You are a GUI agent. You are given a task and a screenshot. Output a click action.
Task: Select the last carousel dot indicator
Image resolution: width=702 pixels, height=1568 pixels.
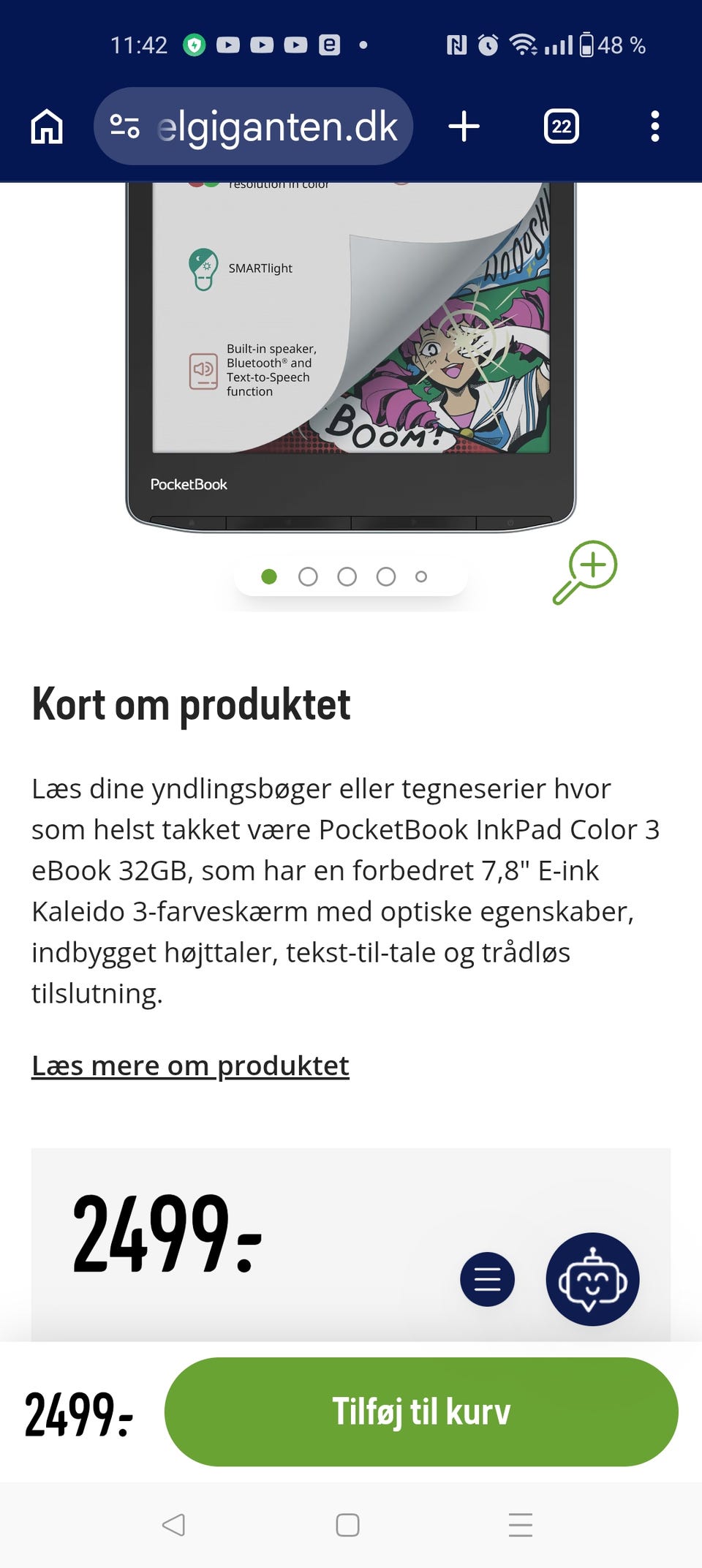[421, 576]
